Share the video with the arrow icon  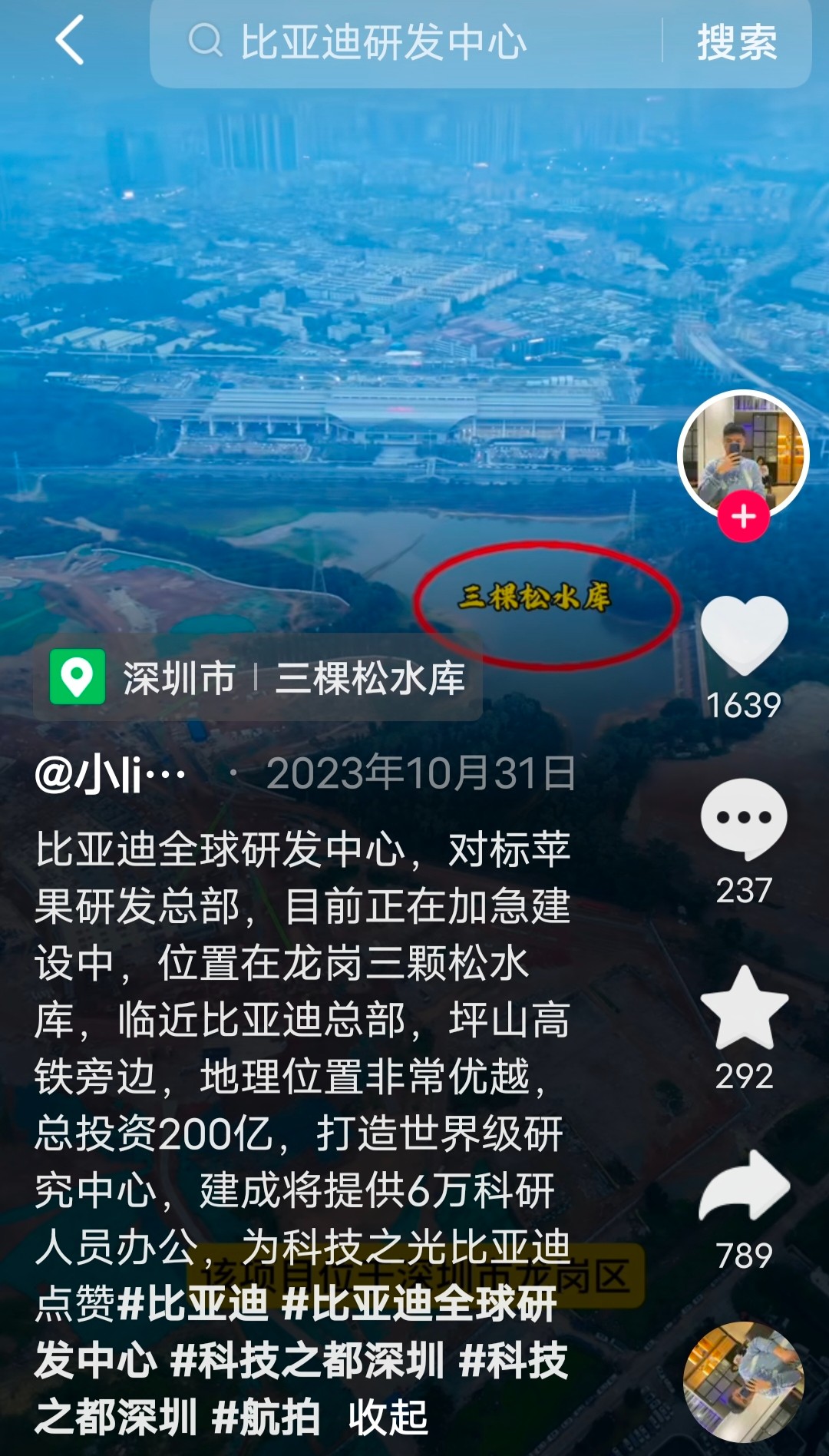(744, 1186)
